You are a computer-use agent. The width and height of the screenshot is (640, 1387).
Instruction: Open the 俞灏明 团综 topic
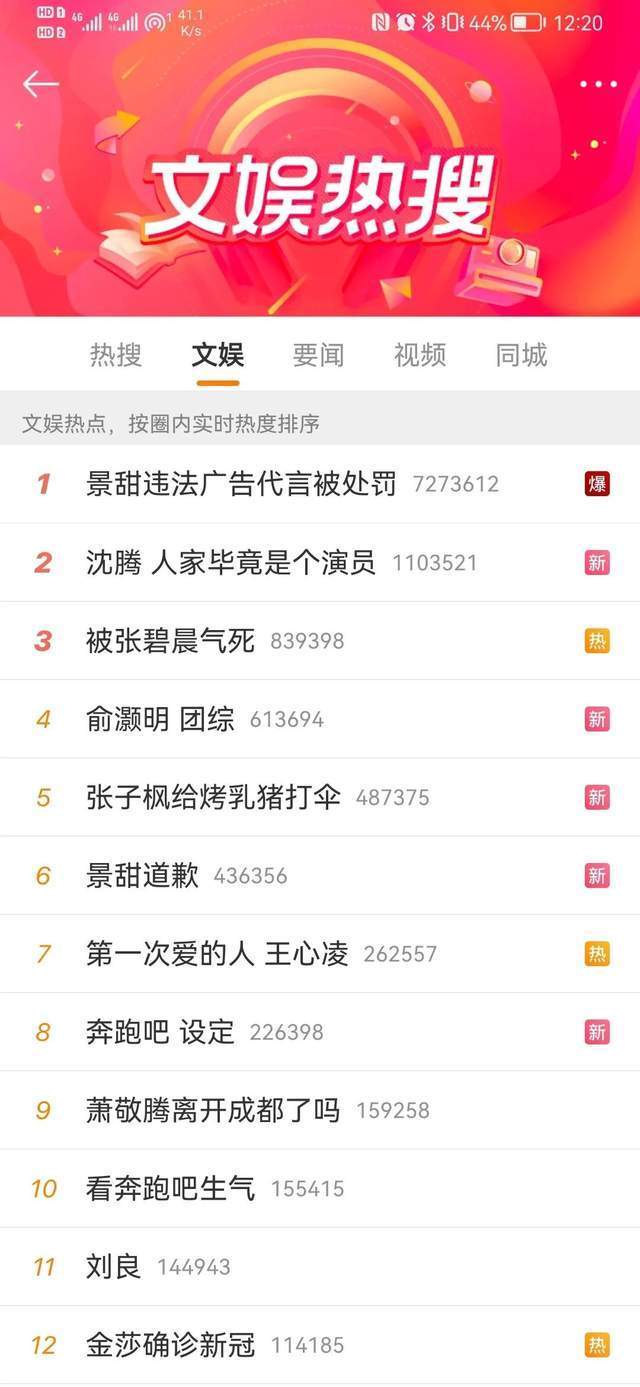pyautogui.click(x=160, y=719)
